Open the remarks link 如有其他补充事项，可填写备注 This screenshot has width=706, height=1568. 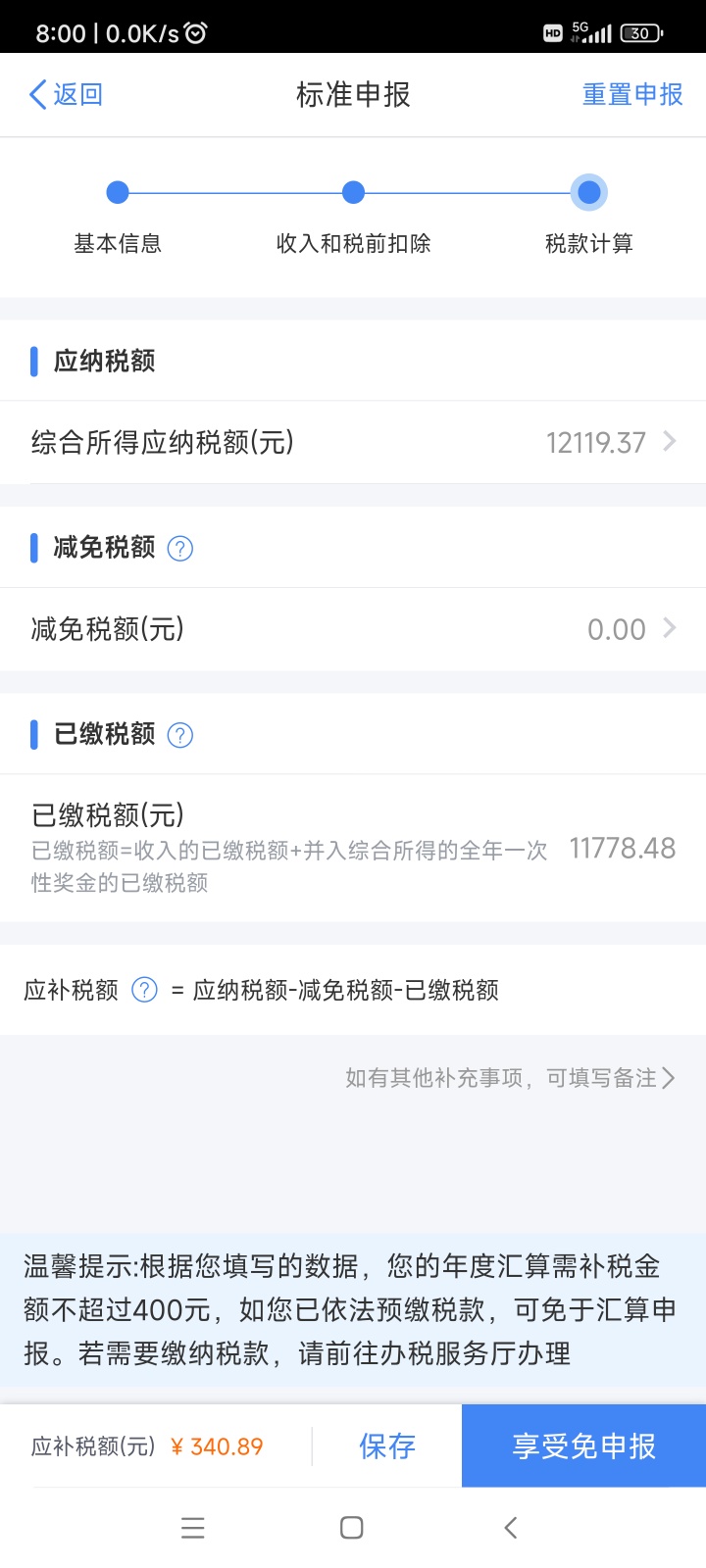pos(510,1078)
